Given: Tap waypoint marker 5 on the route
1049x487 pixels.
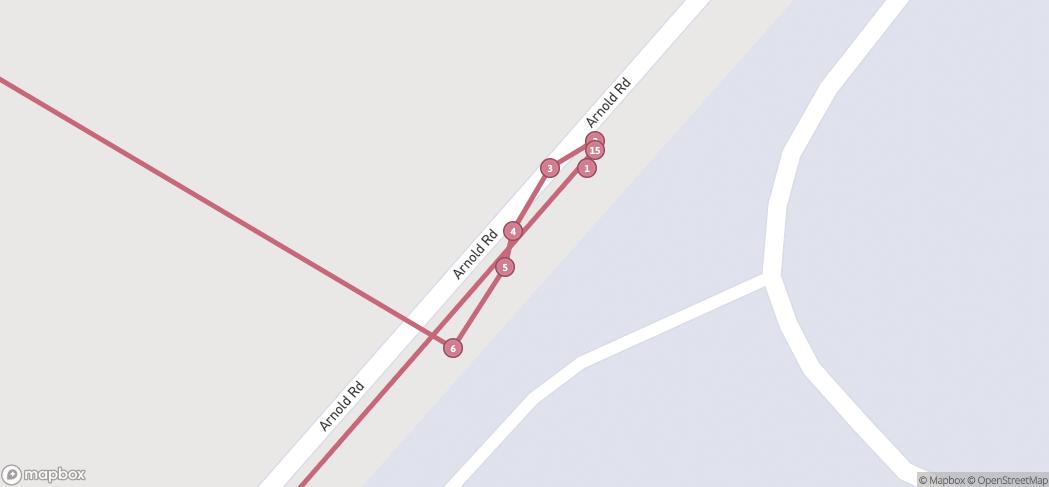Looking at the screenshot, I should pos(505,267).
